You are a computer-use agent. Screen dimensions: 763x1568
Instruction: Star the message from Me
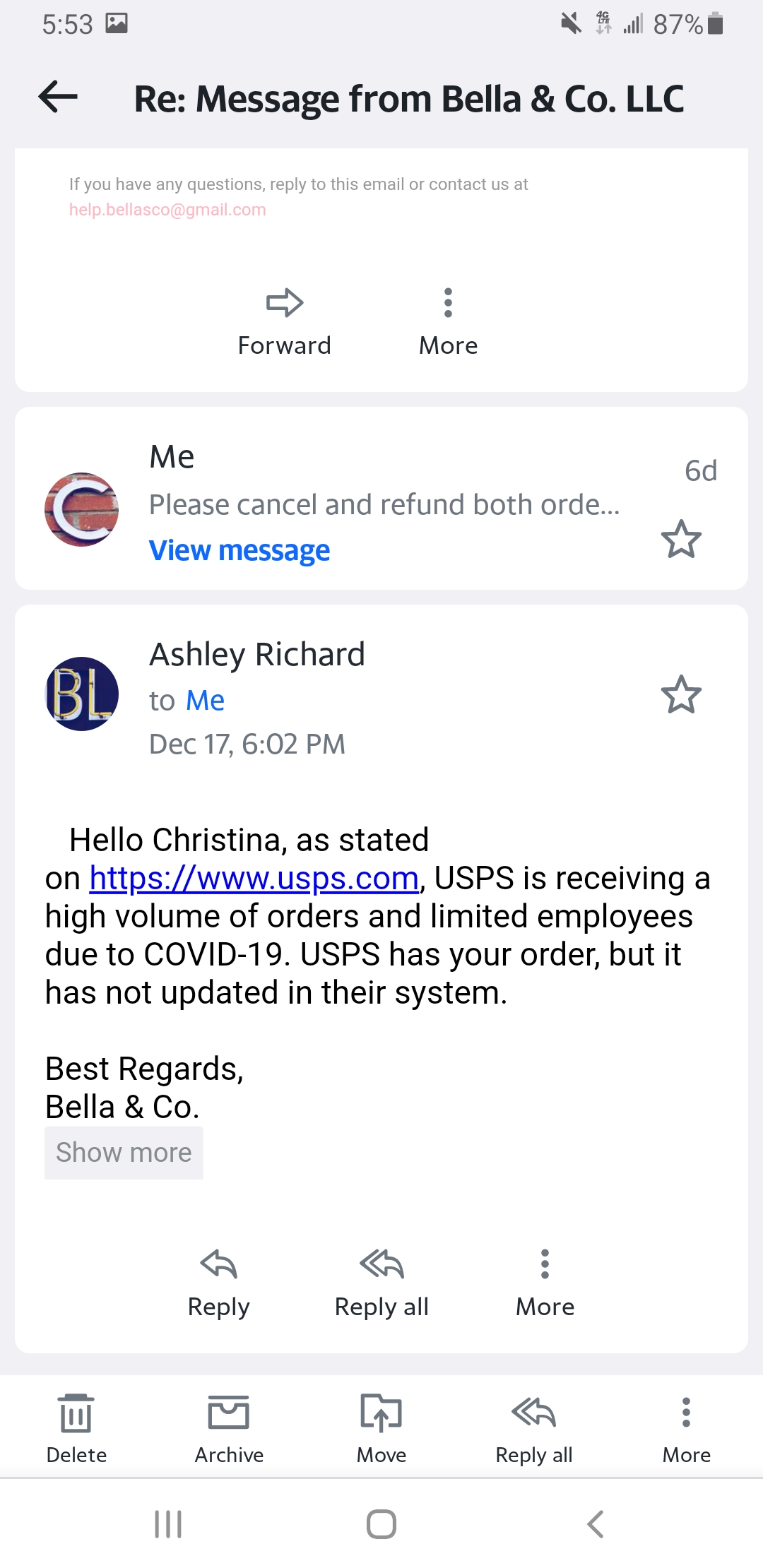[x=681, y=540]
